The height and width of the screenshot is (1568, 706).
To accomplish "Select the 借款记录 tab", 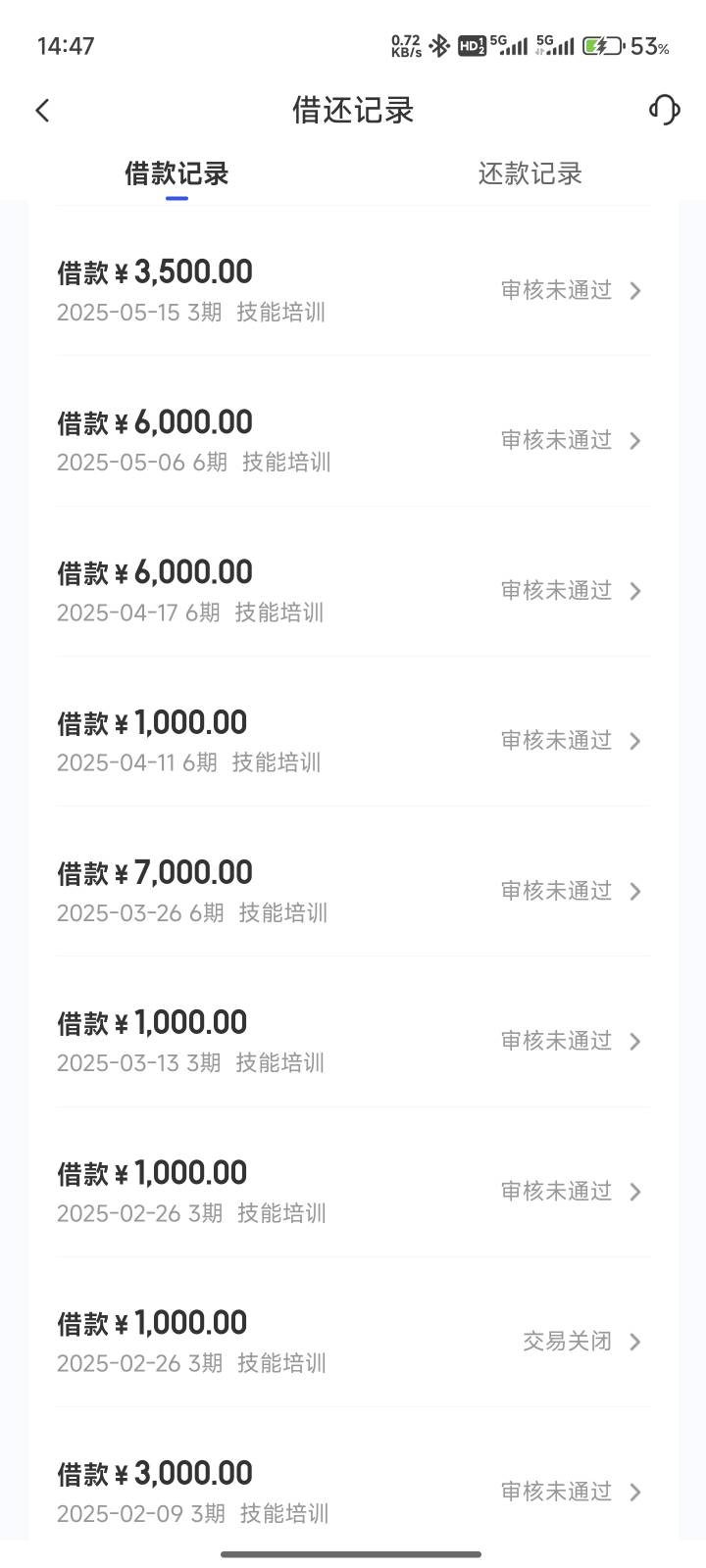I will pyautogui.click(x=176, y=173).
